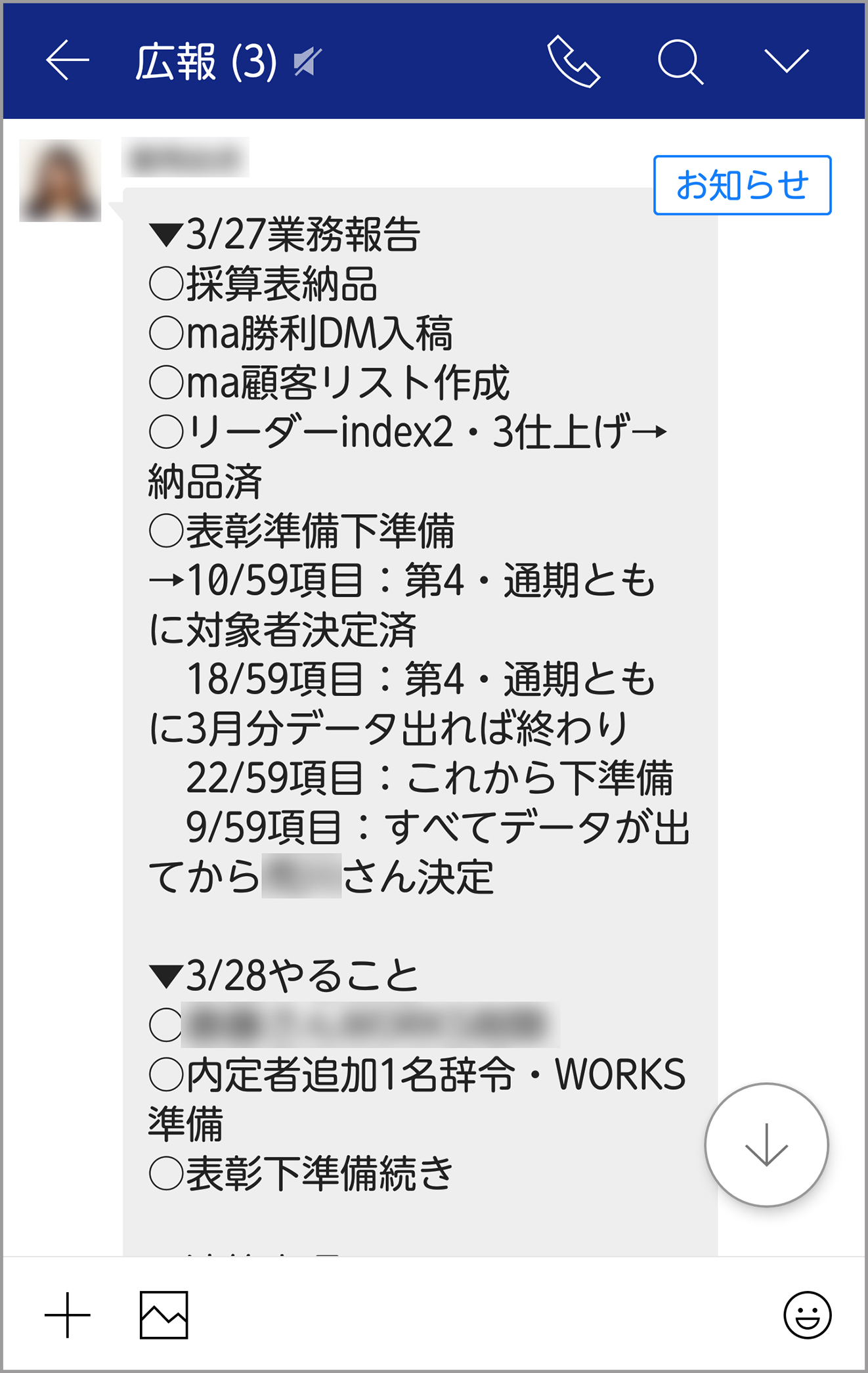
Task: Go back from the 広報 chat
Action: click(x=68, y=60)
